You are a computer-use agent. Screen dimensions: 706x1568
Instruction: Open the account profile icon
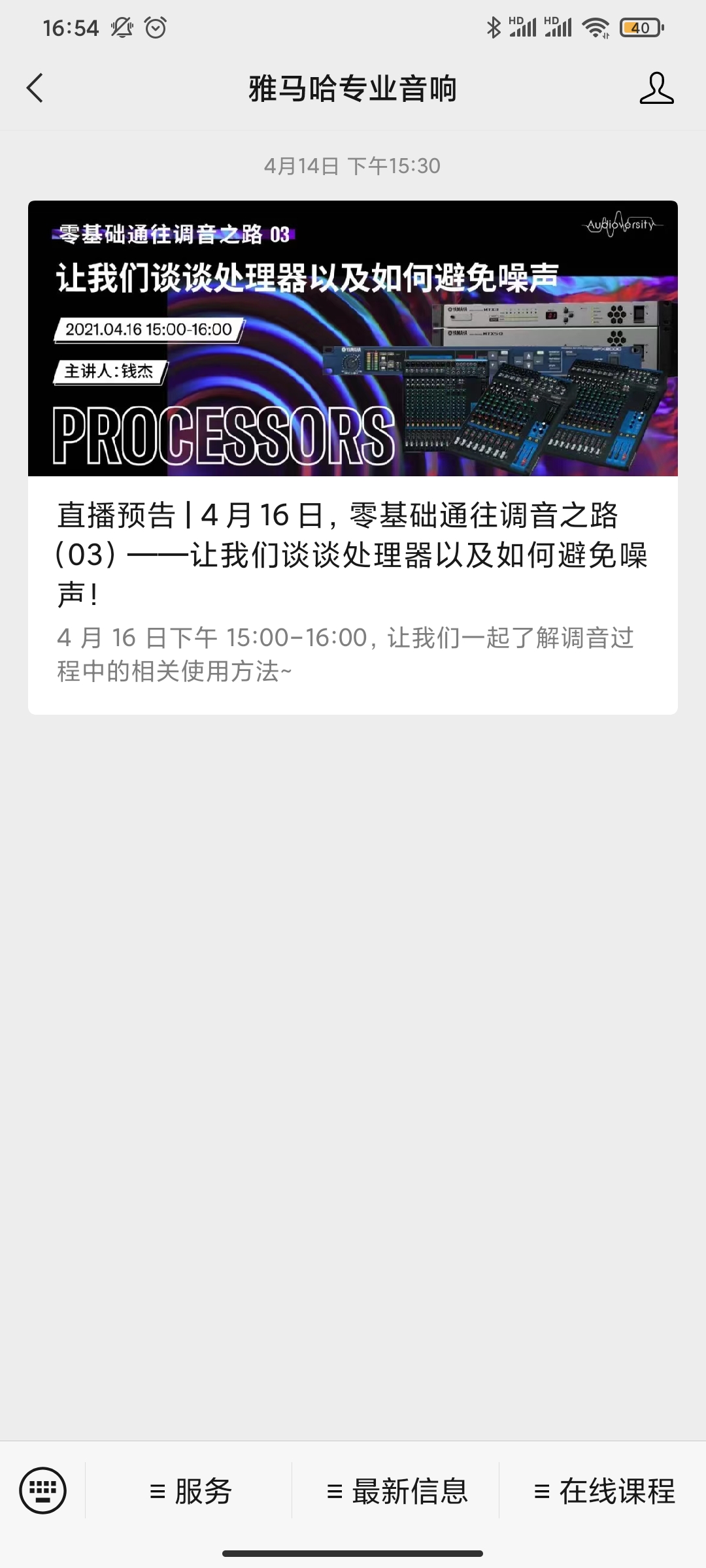656,88
